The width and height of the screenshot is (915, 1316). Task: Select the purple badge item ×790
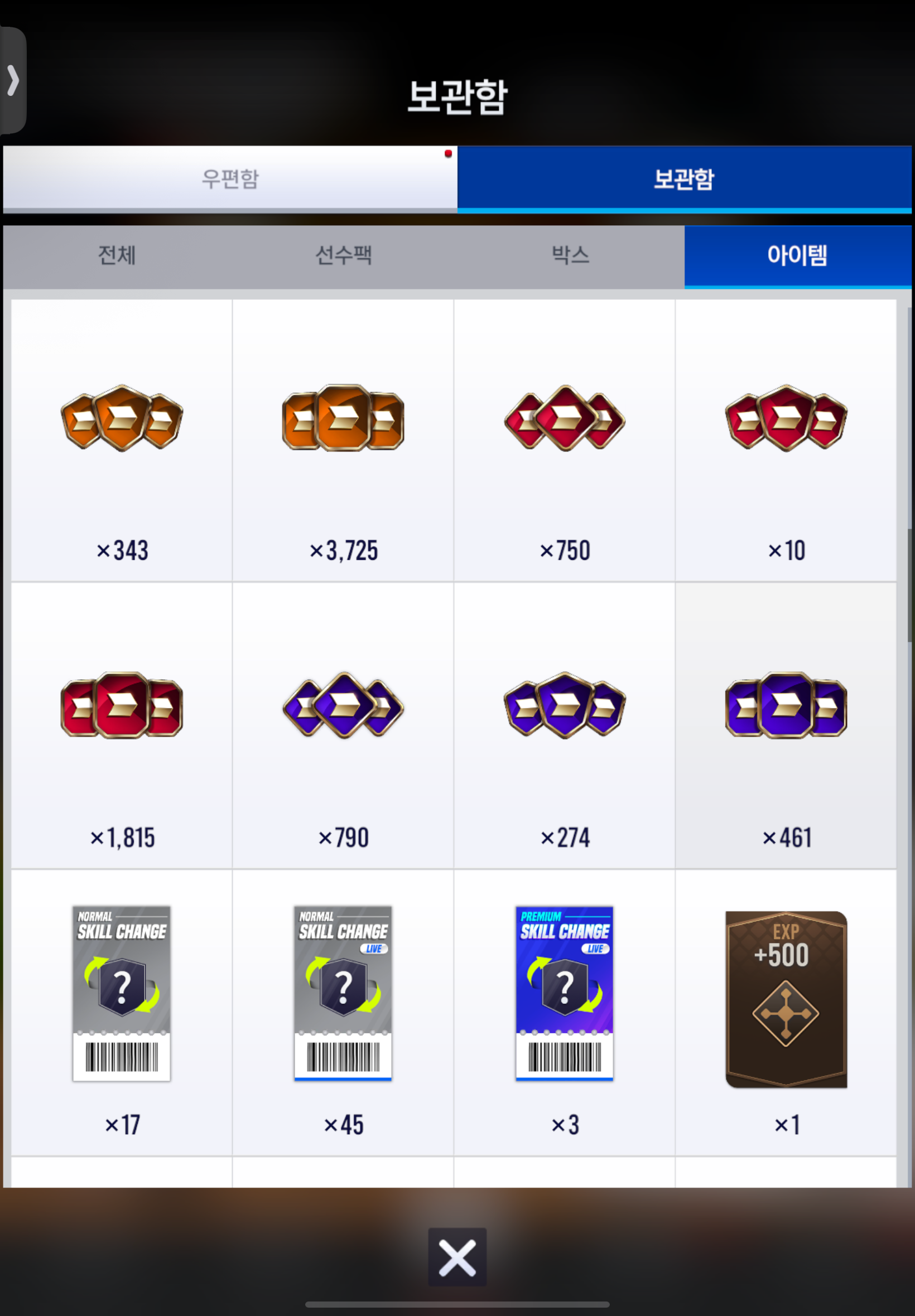343,725
